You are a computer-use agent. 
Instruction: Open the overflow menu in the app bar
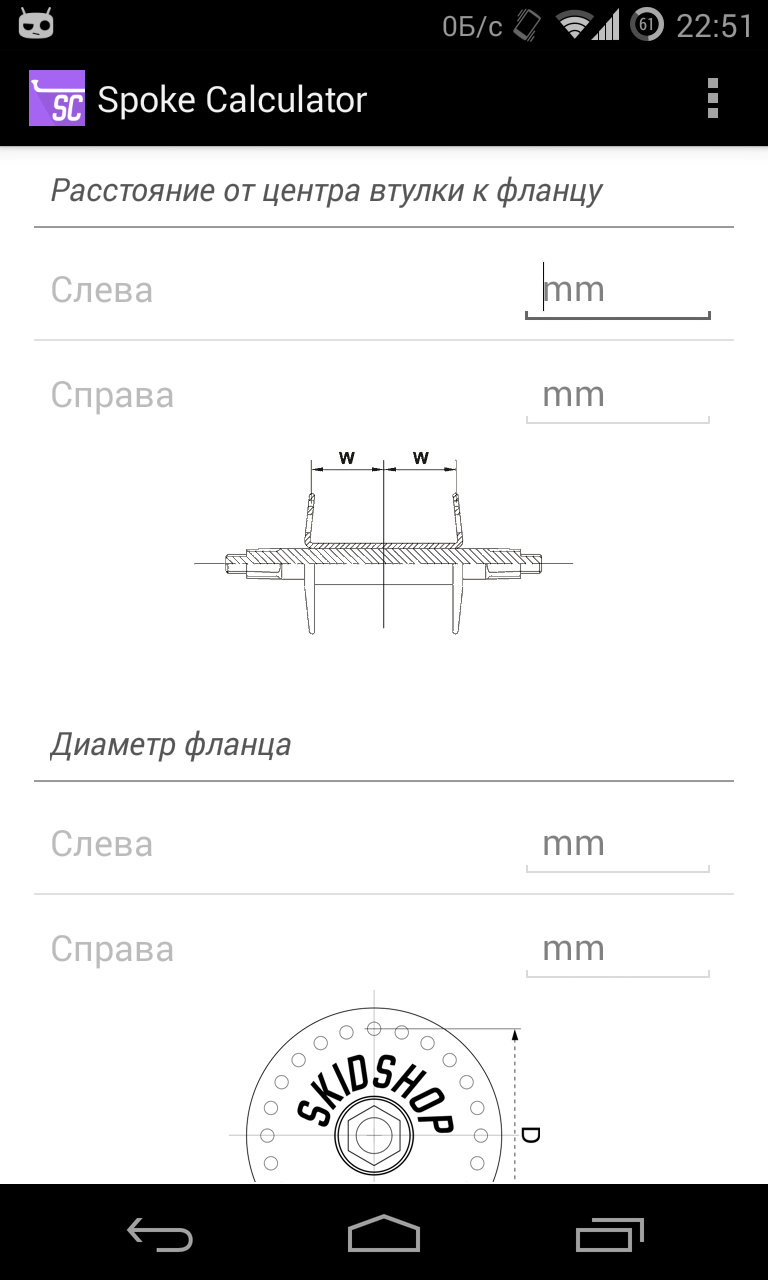pyautogui.click(x=712, y=99)
